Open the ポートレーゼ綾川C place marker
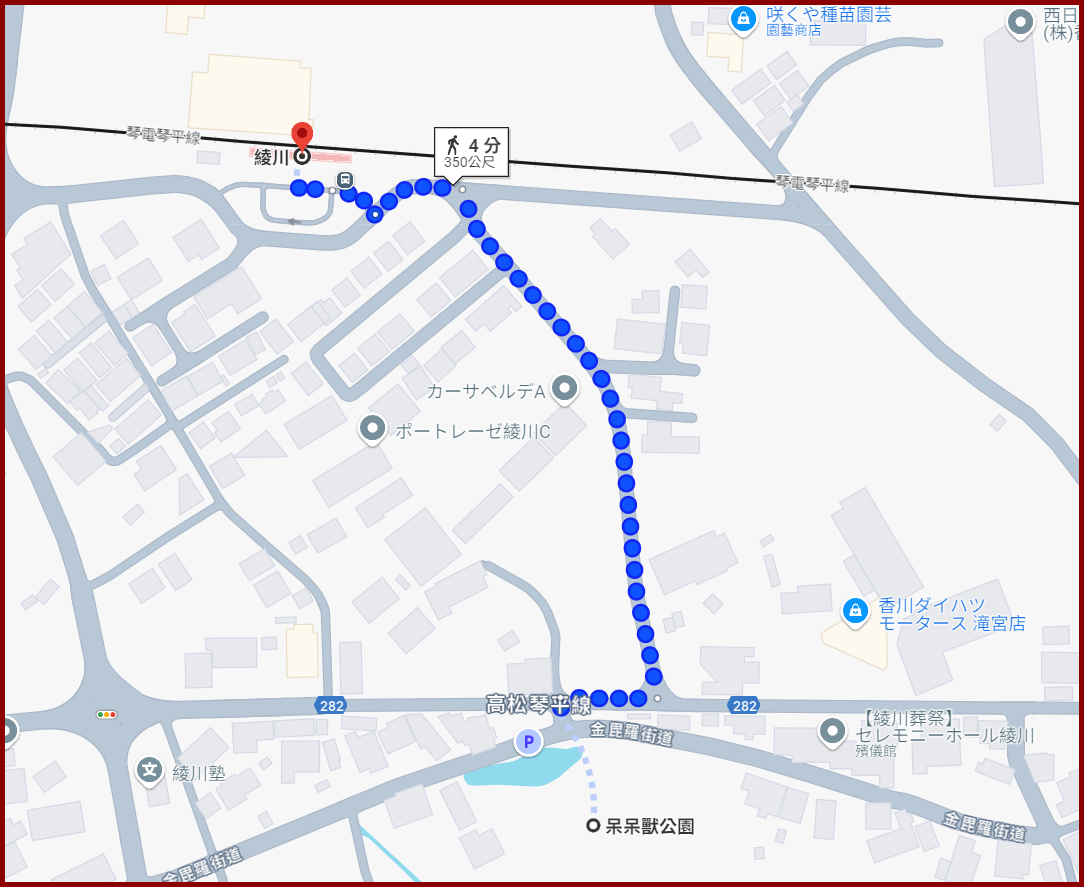The height and width of the screenshot is (887, 1084). (373, 430)
